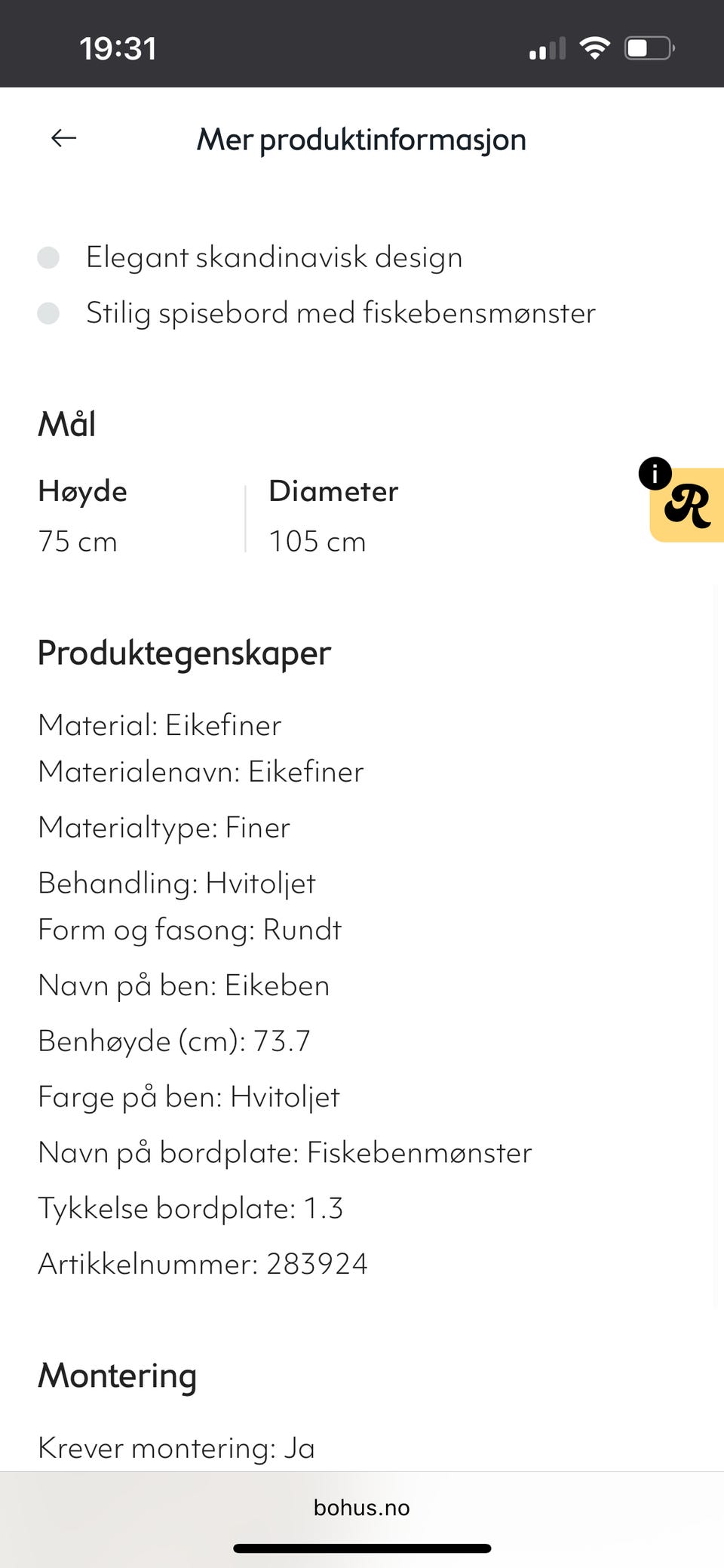Tap Krever montering: Ja text
The image size is (724, 1568).
[176, 1447]
